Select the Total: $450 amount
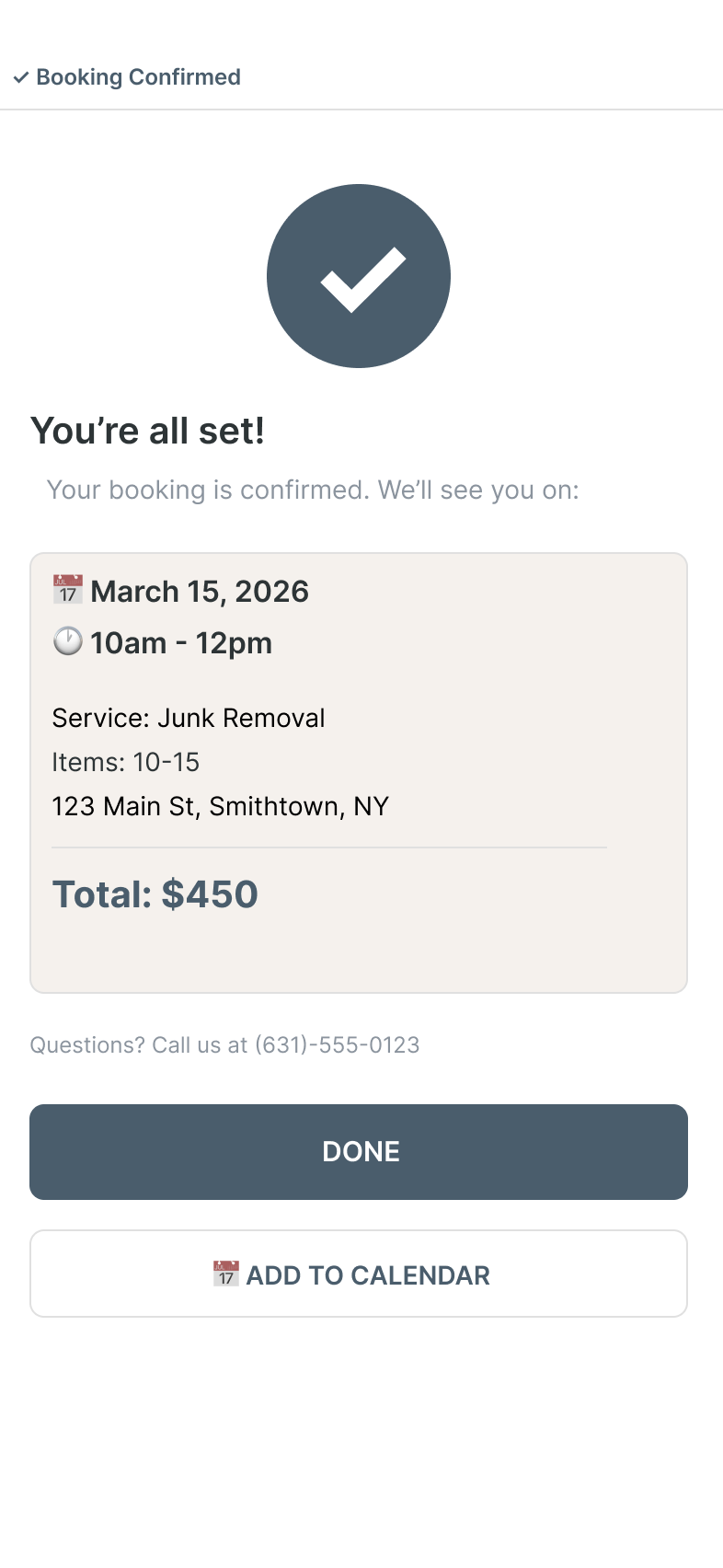Screen dimensions: 723x1568 pyautogui.click(x=155, y=893)
